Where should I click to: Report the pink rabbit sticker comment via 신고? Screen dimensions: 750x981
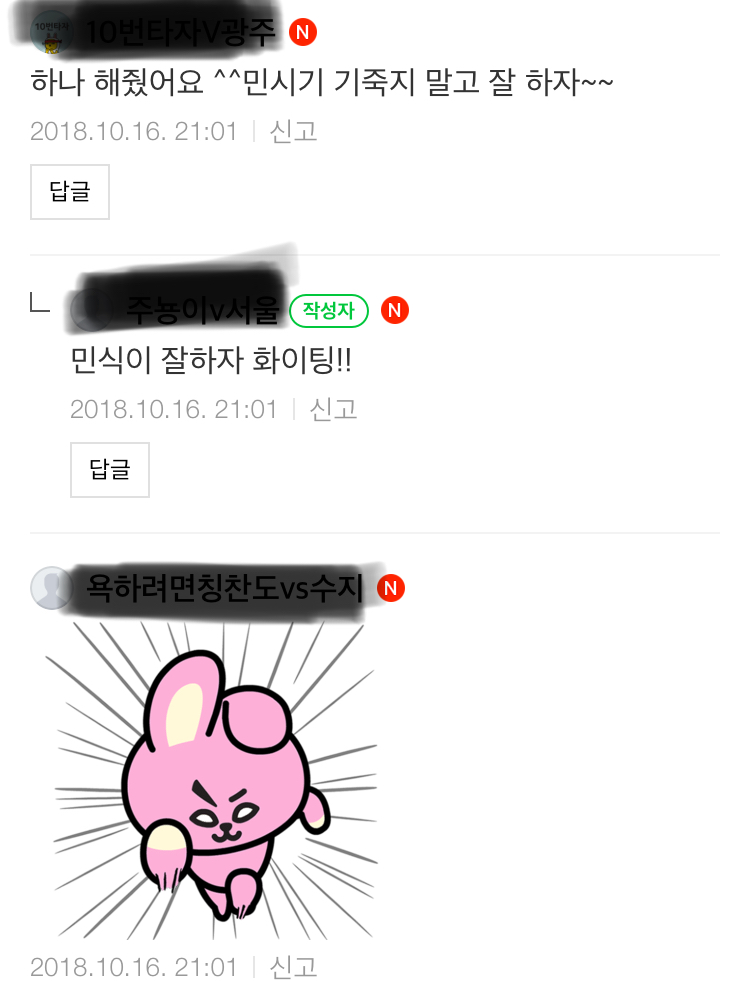(x=294, y=966)
